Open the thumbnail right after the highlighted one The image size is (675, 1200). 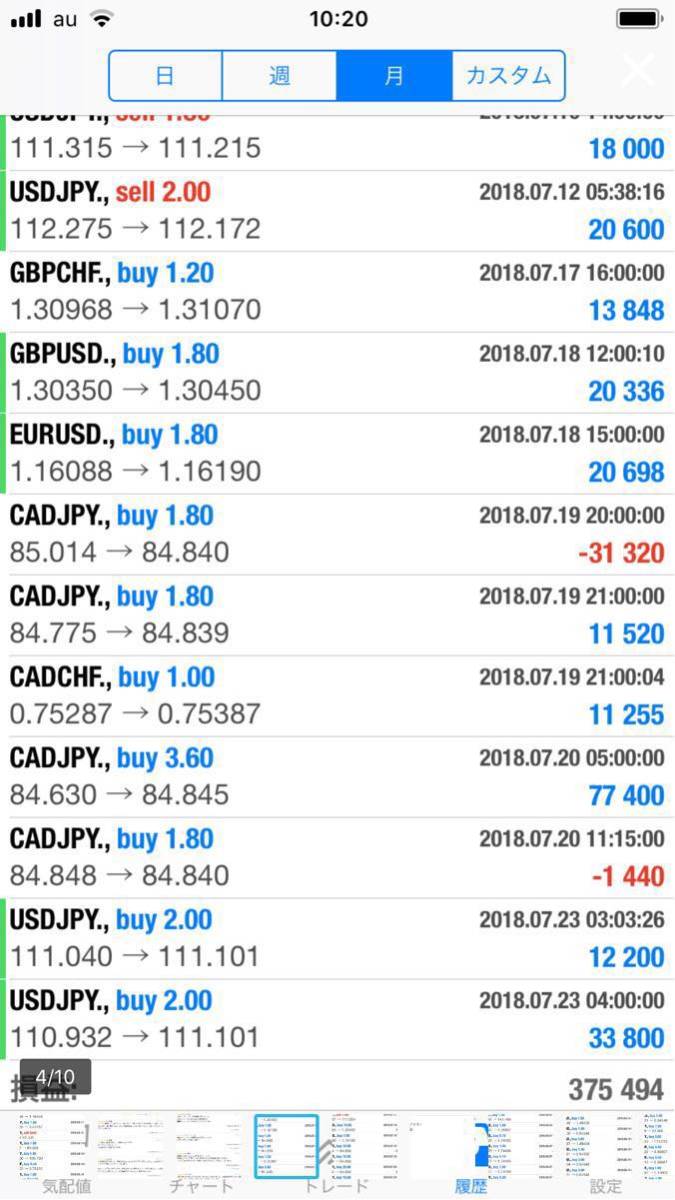click(x=364, y=1146)
